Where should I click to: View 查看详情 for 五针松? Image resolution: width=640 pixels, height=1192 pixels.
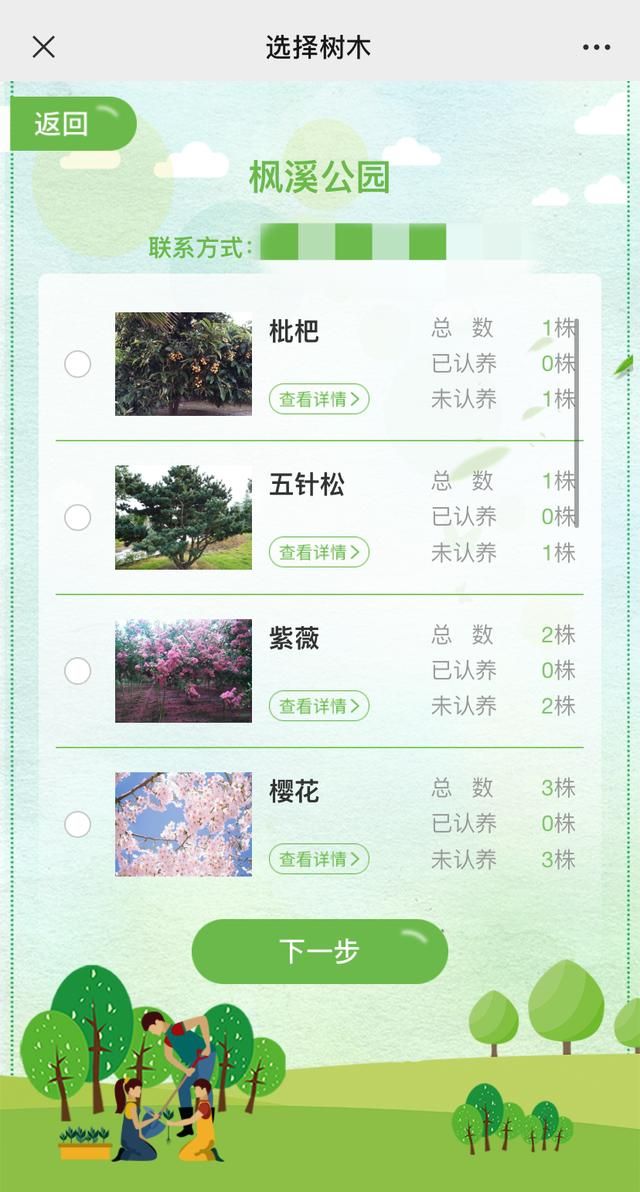[x=319, y=552]
